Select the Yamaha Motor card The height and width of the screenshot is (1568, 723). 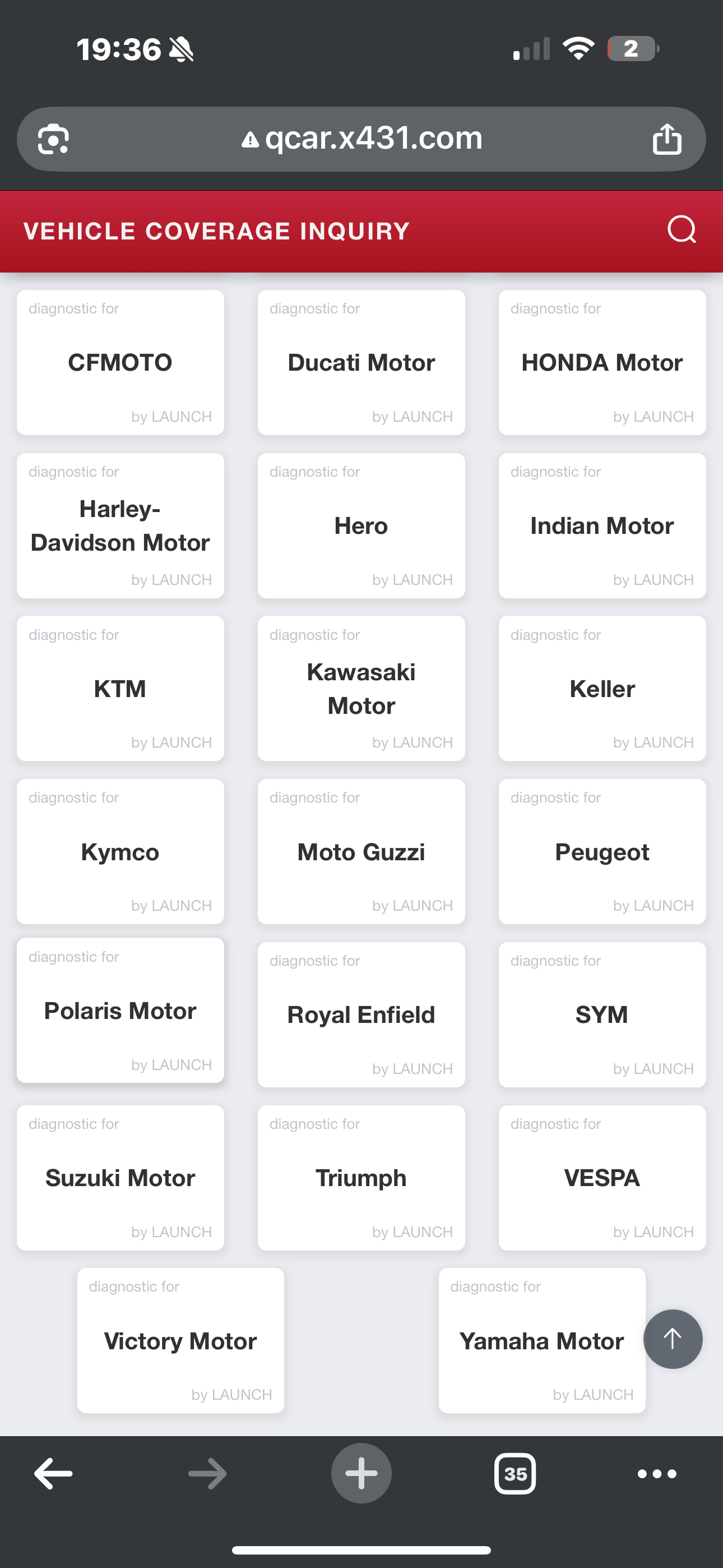coord(541,1340)
